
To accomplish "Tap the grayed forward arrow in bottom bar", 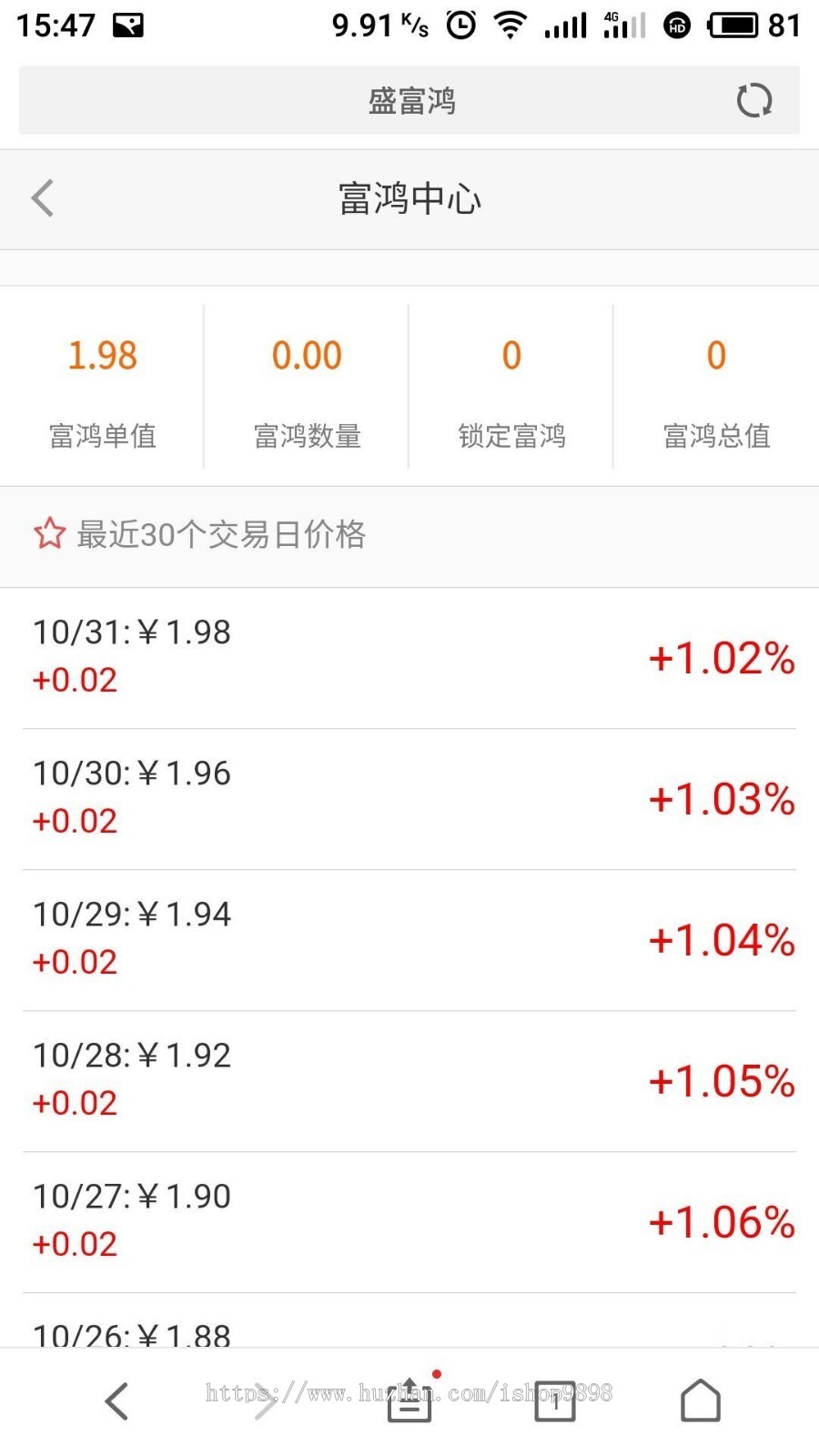I will click(263, 1401).
